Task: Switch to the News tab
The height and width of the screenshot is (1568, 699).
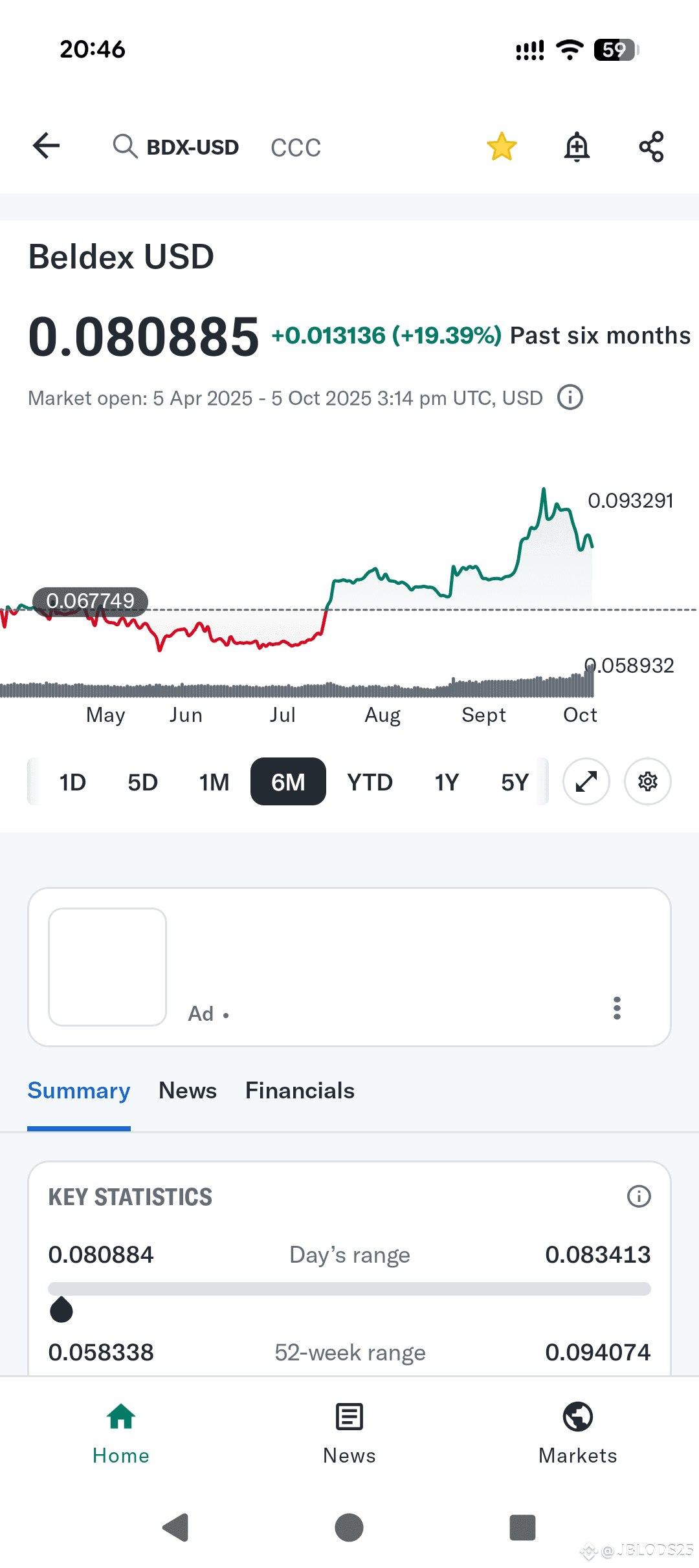Action: (187, 1091)
